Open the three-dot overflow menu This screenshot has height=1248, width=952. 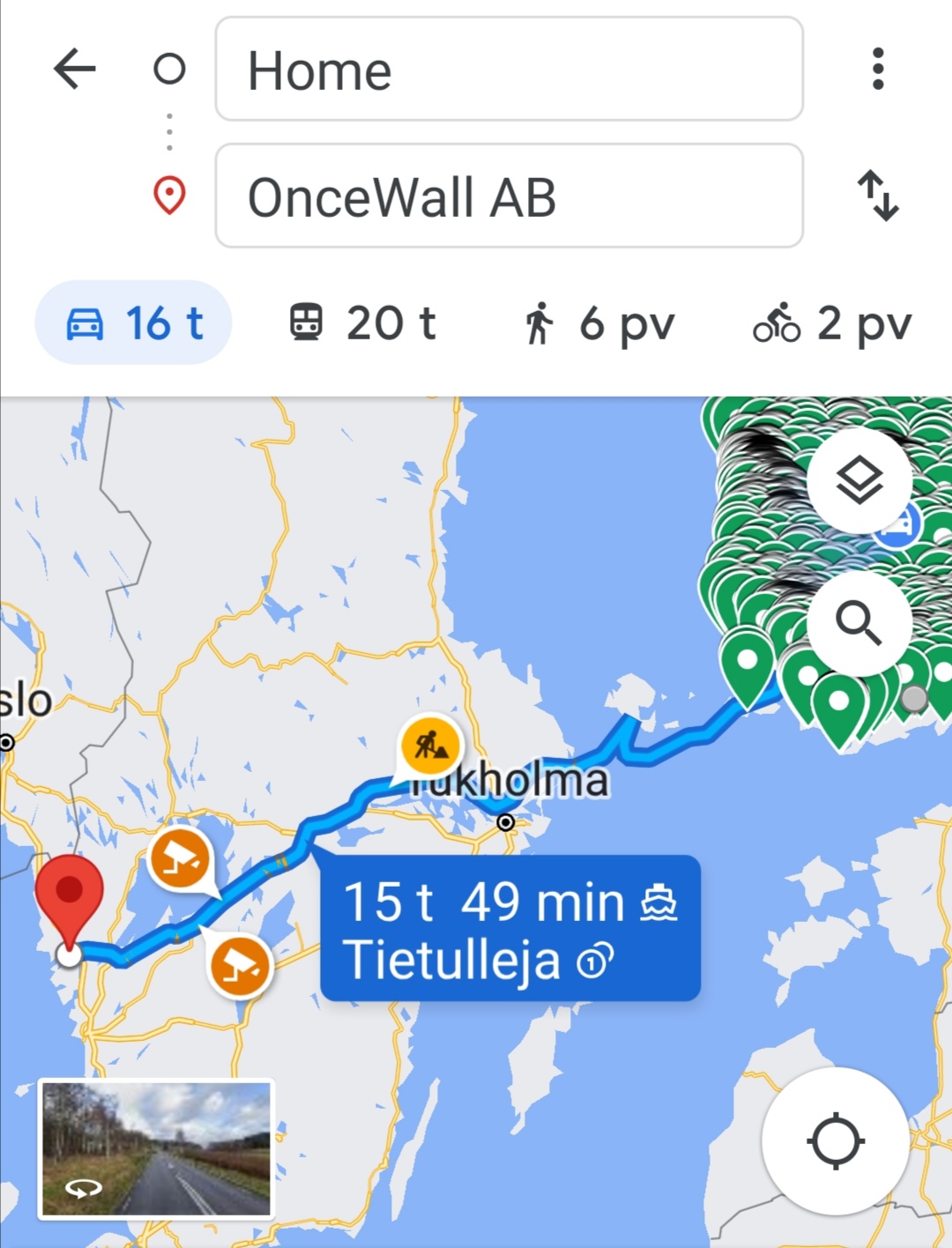click(877, 69)
